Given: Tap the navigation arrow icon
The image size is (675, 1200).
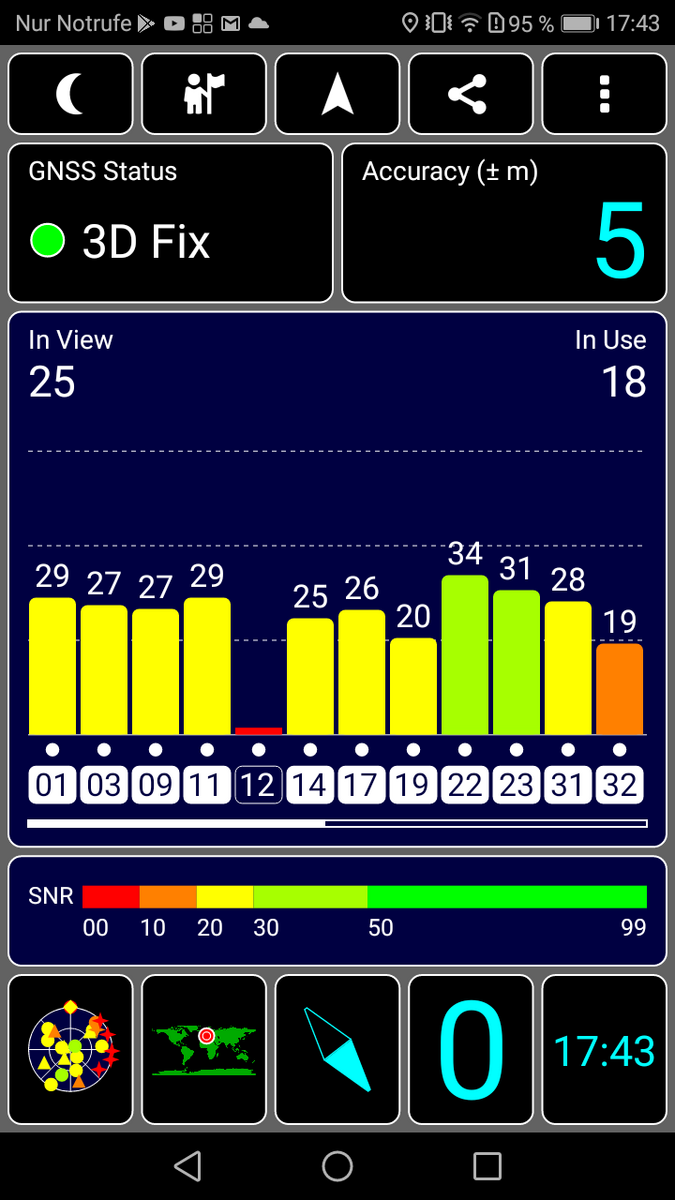Looking at the screenshot, I should tap(337, 94).
